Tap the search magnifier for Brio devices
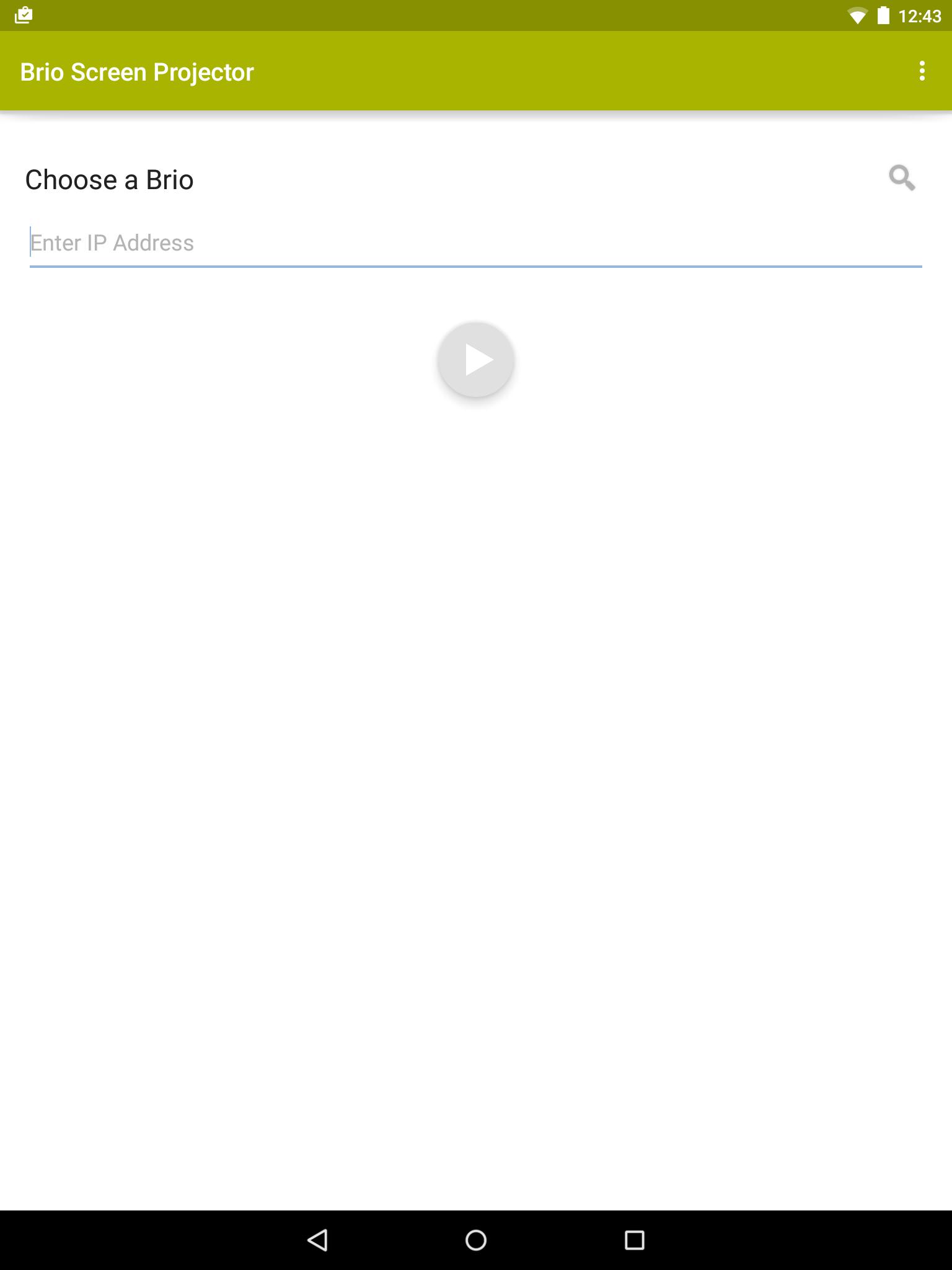This screenshot has height=1270, width=952. 901,179
